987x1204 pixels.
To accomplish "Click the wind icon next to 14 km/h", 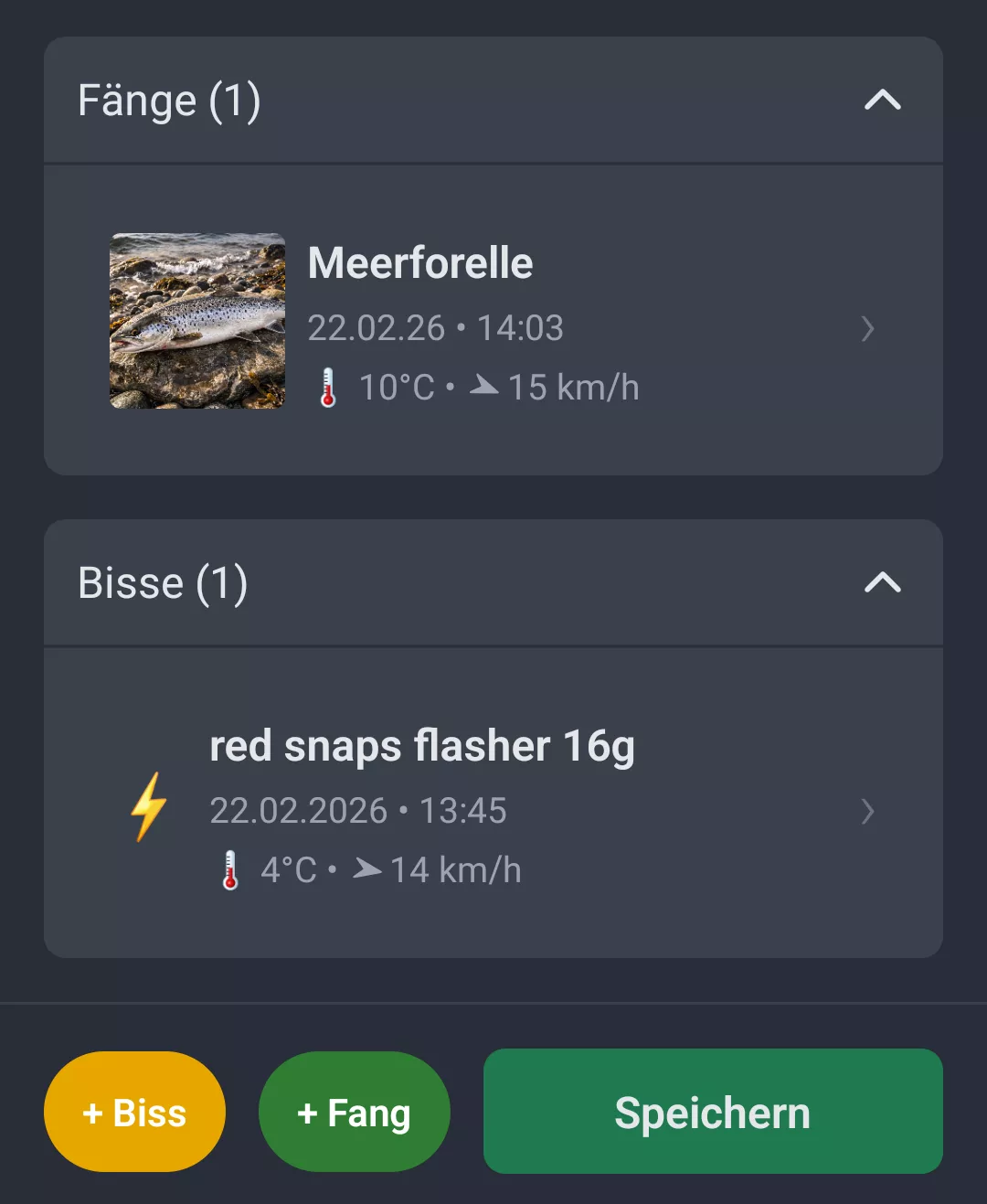I will 369,868.
